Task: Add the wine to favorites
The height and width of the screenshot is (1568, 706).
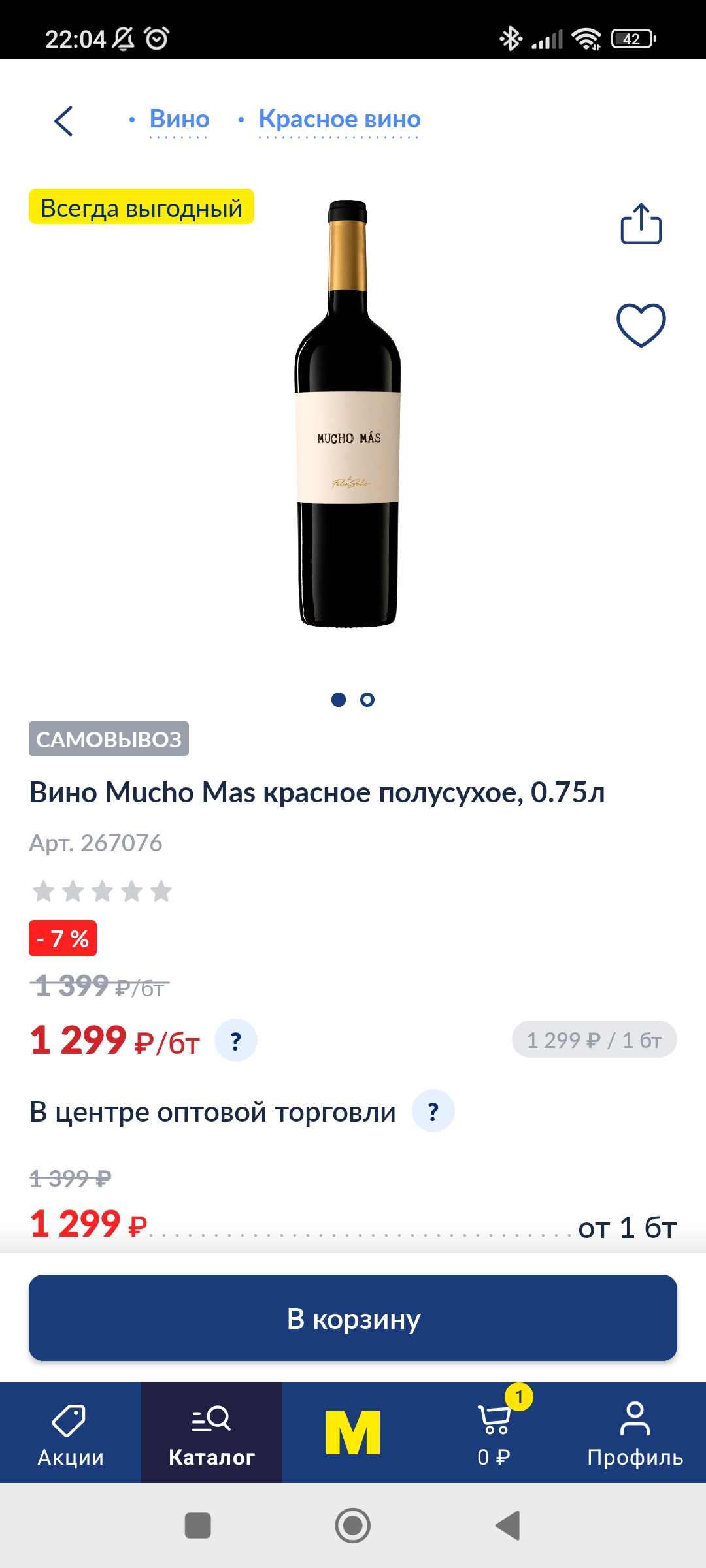Action: 641,325
